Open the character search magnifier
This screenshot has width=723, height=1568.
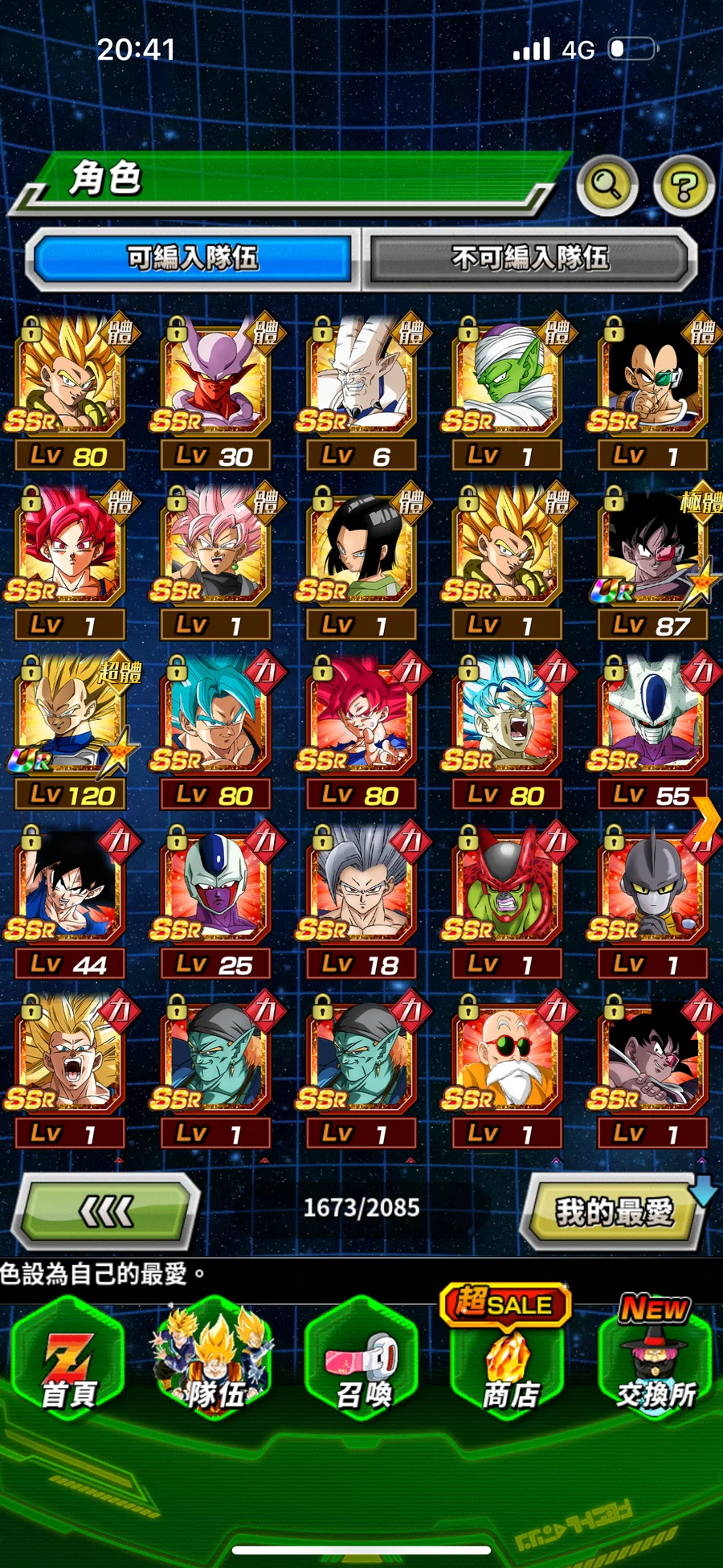(x=607, y=186)
